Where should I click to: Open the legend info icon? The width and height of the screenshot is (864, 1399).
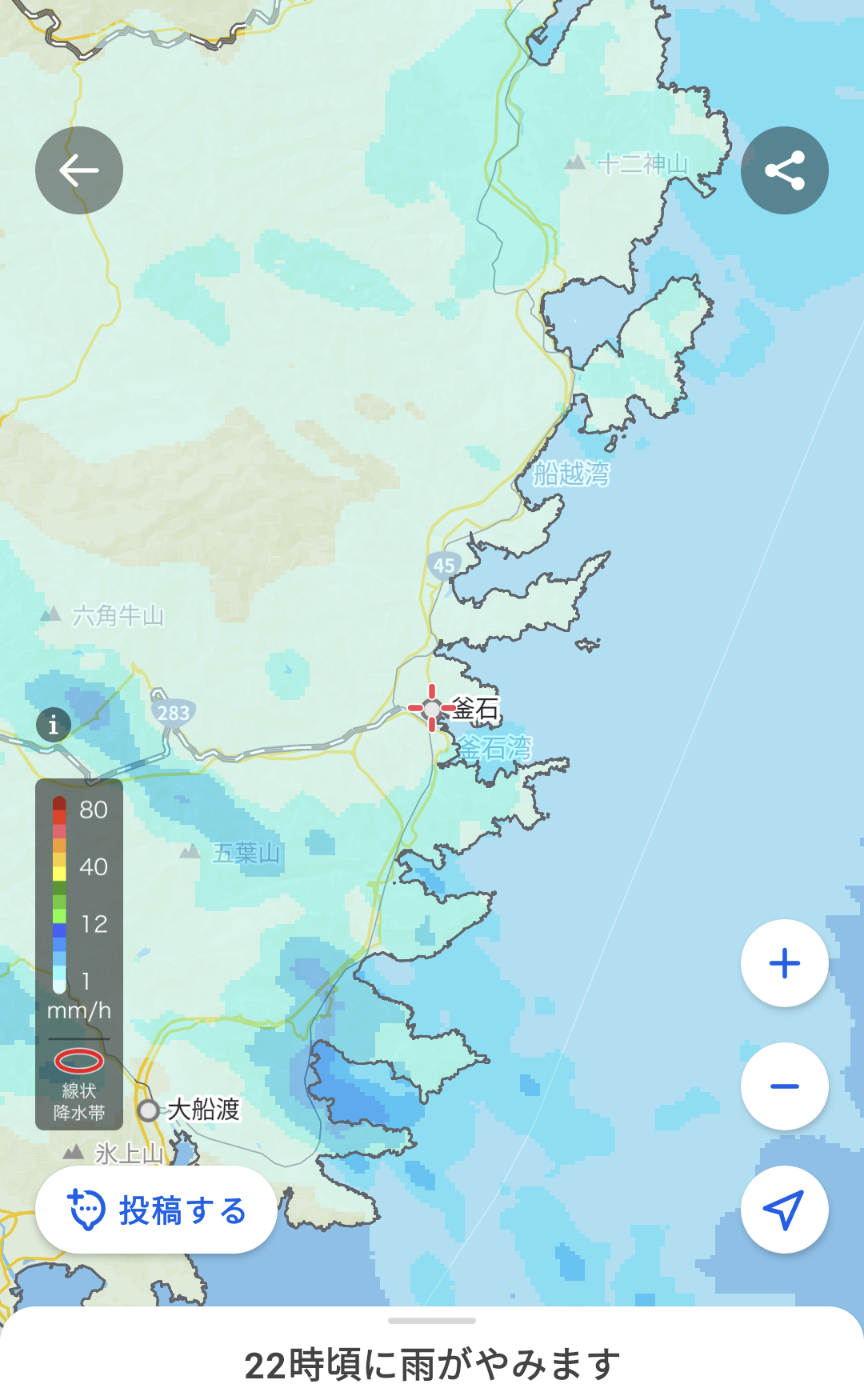(53, 724)
